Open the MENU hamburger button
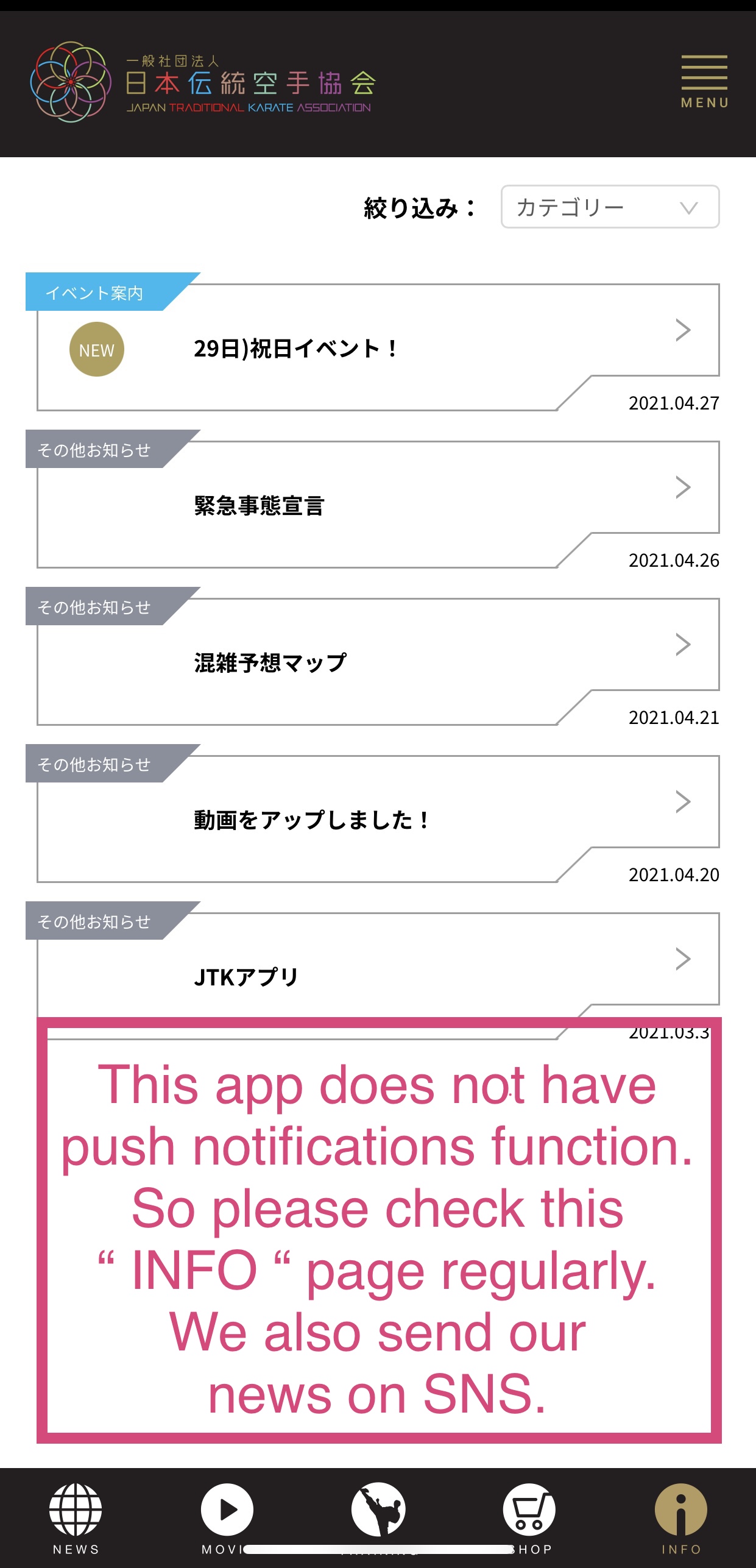The height and width of the screenshot is (1568, 756). click(704, 81)
